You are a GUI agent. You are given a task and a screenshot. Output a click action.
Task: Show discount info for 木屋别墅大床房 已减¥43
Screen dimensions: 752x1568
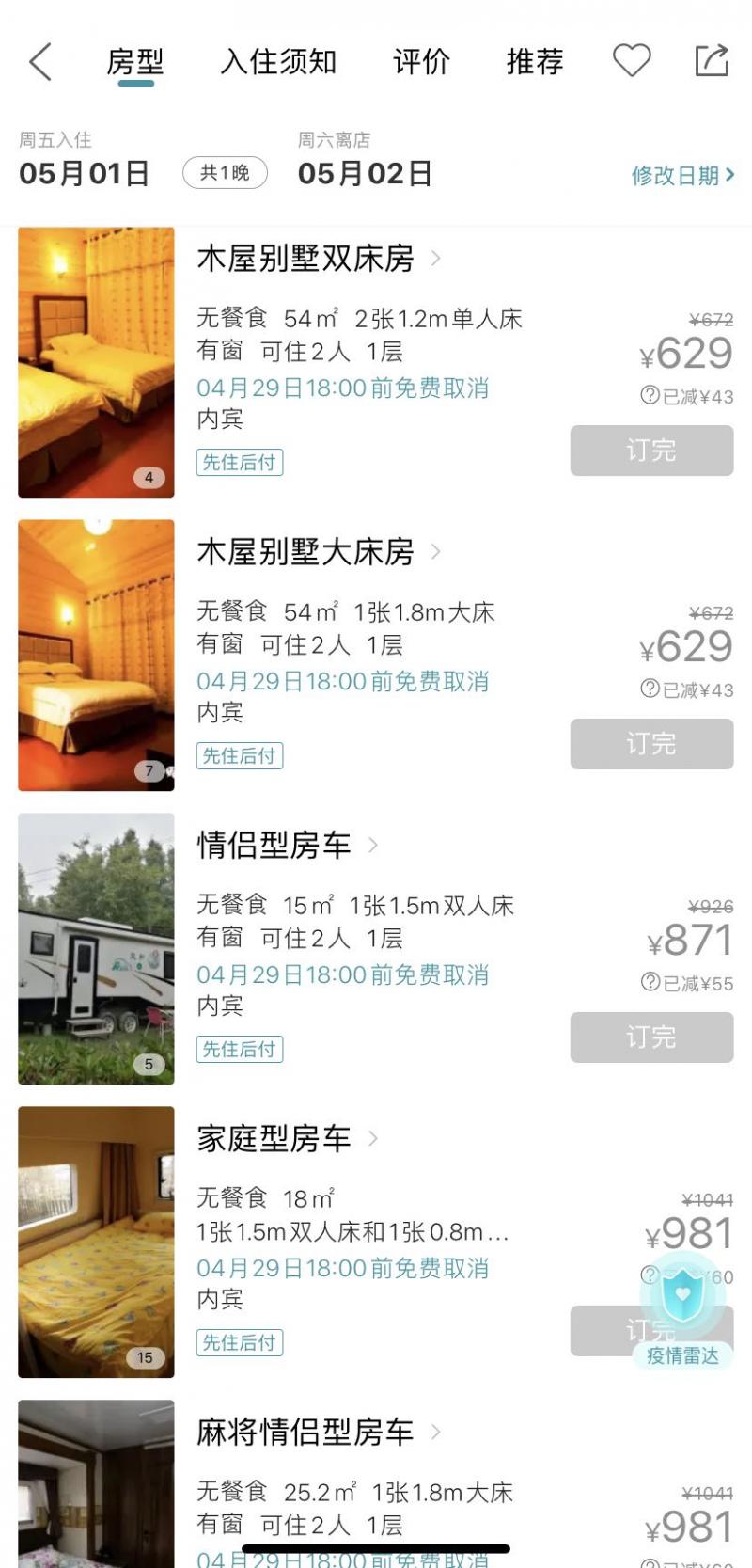pyautogui.click(x=687, y=689)
